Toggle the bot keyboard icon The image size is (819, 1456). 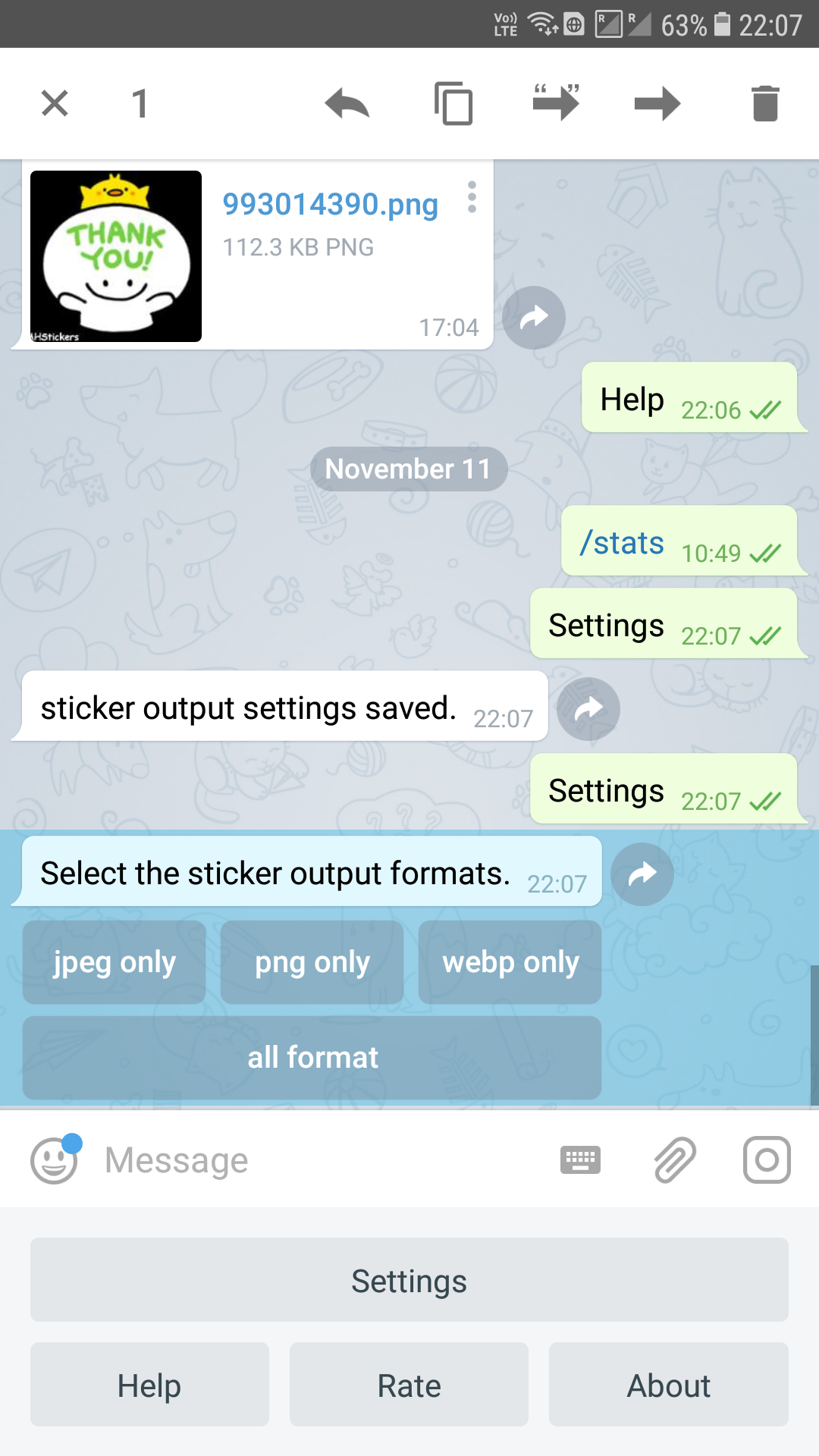[x=580, y=1160]
